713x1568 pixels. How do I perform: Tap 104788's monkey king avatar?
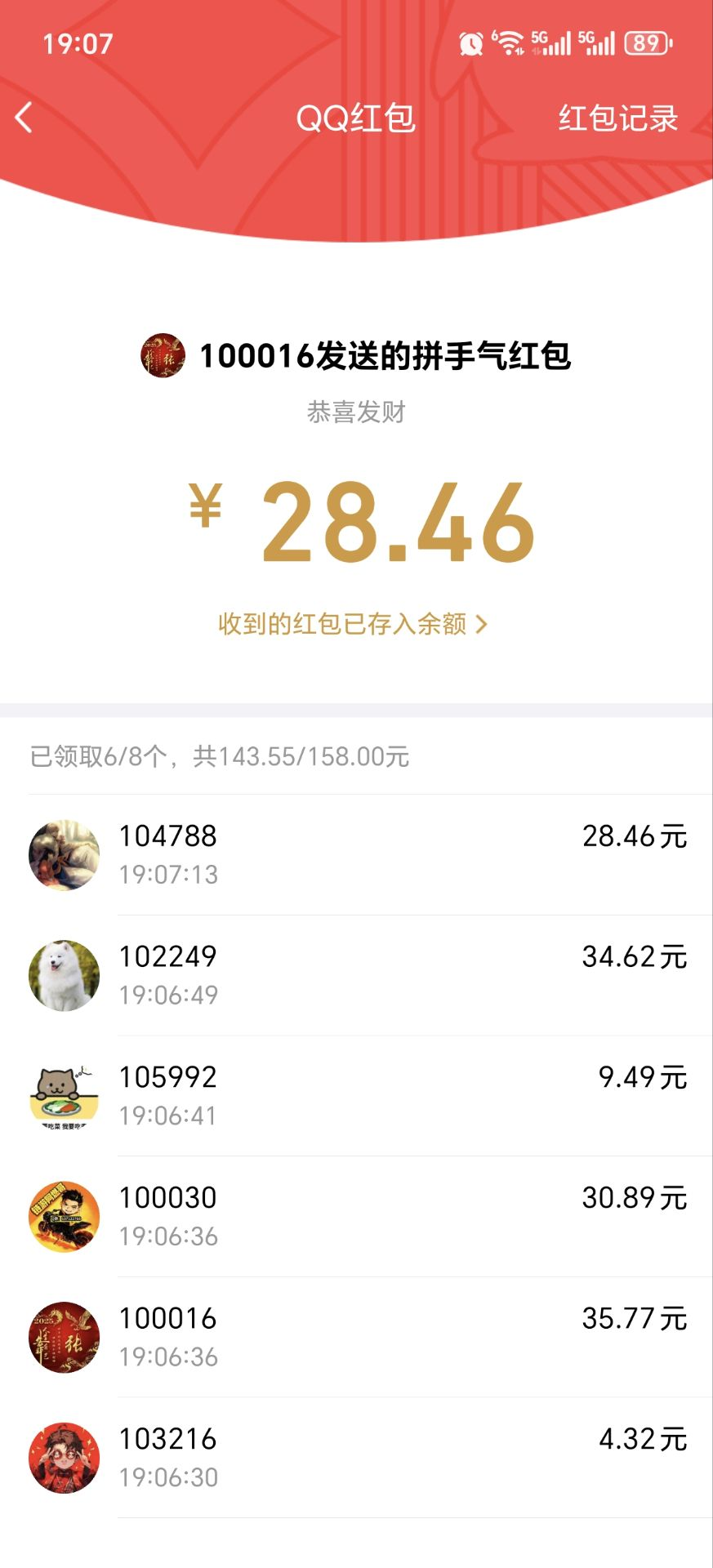65,854
